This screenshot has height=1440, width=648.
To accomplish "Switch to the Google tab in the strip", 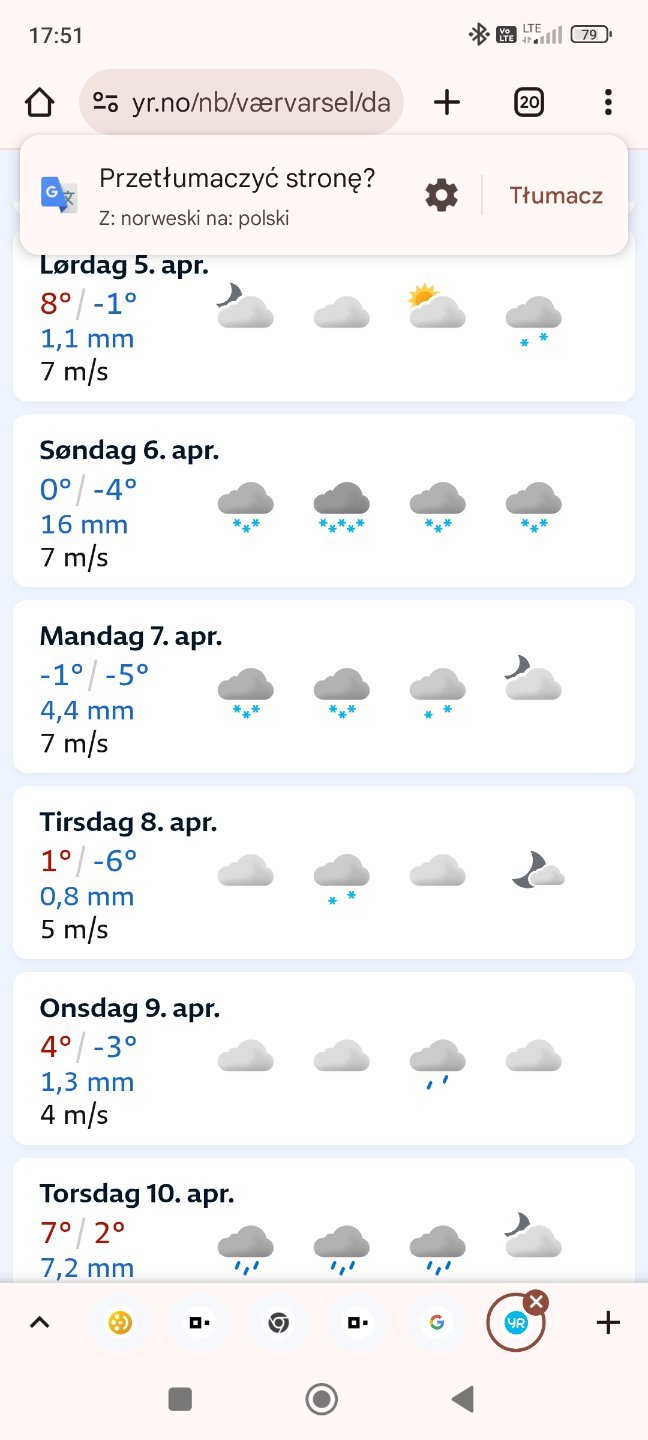I will pos(436,1323).
